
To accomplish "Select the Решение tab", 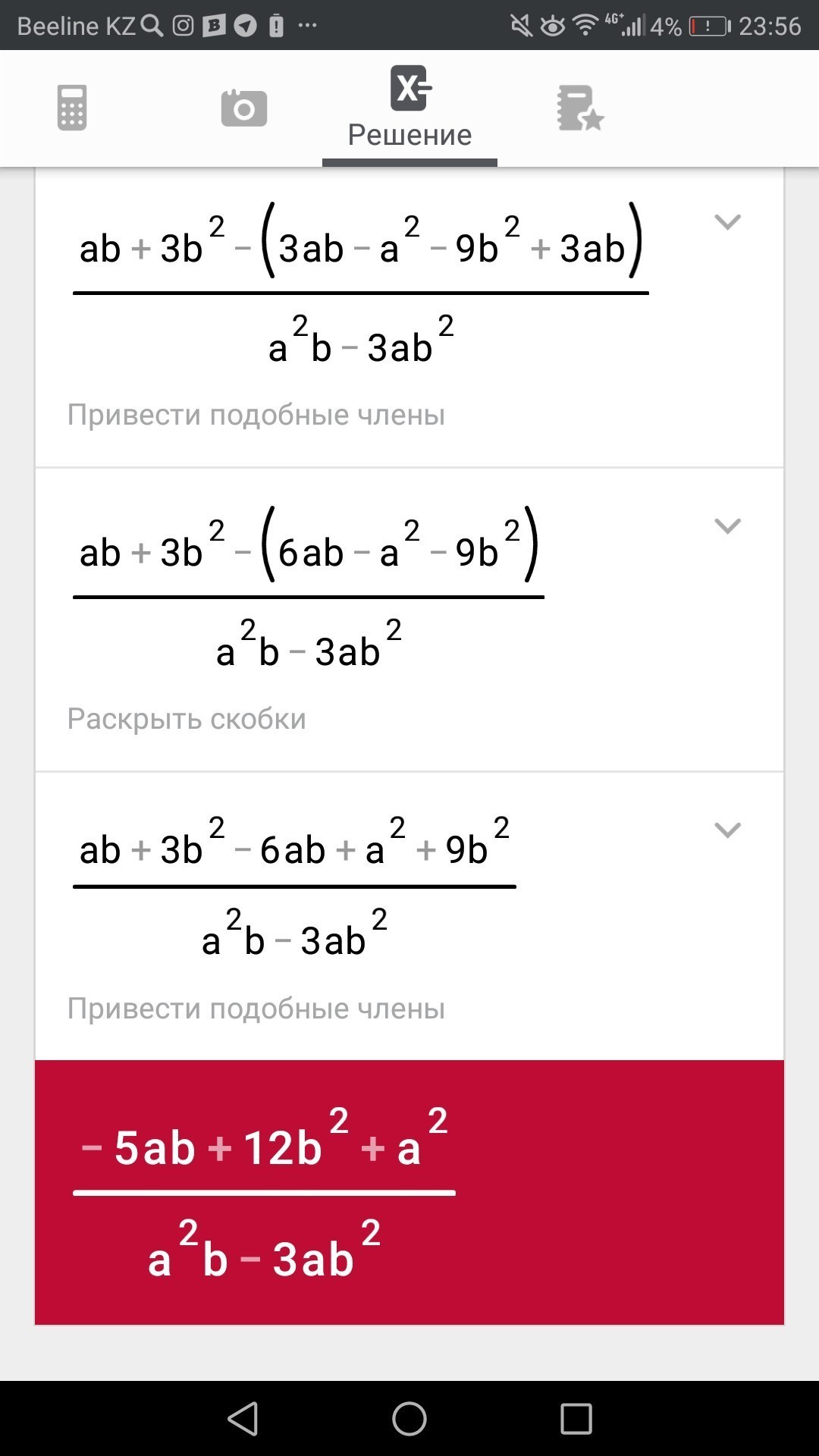I will (x=409, y=108).
